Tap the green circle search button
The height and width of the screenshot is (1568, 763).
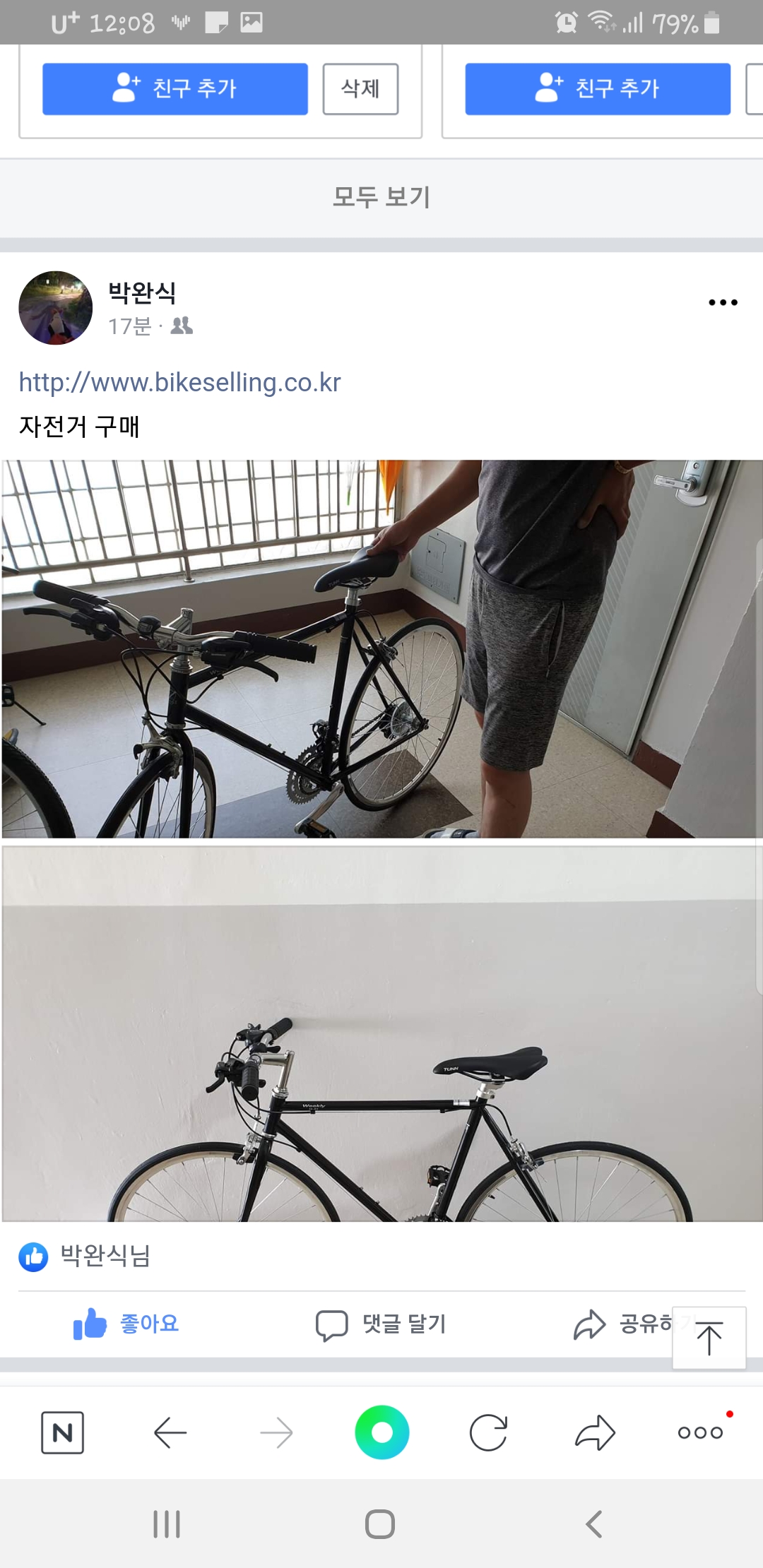click(x=381, y=1432)
